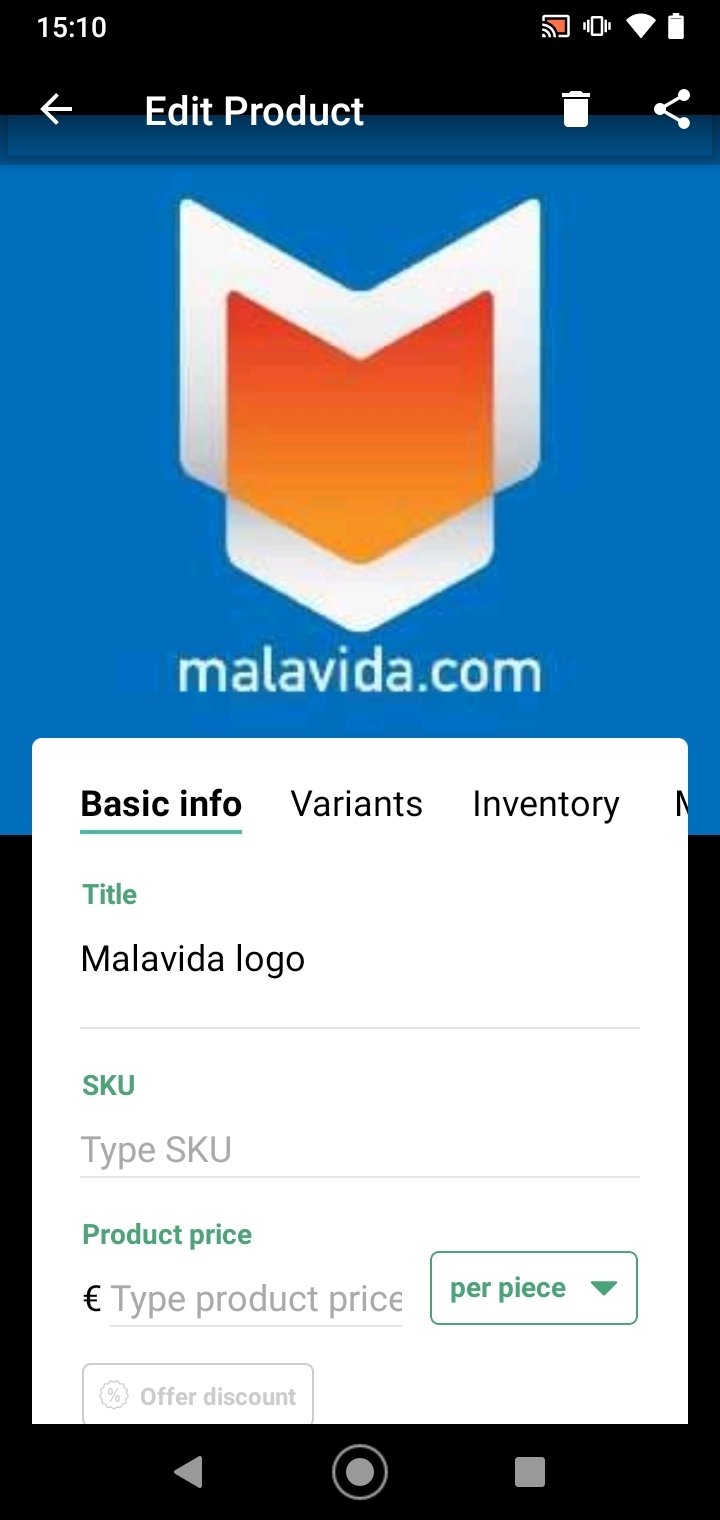Tap the Offer discount button
Image resolution: width=720 pixels, height=1520 pixels.
point(198,1395)
